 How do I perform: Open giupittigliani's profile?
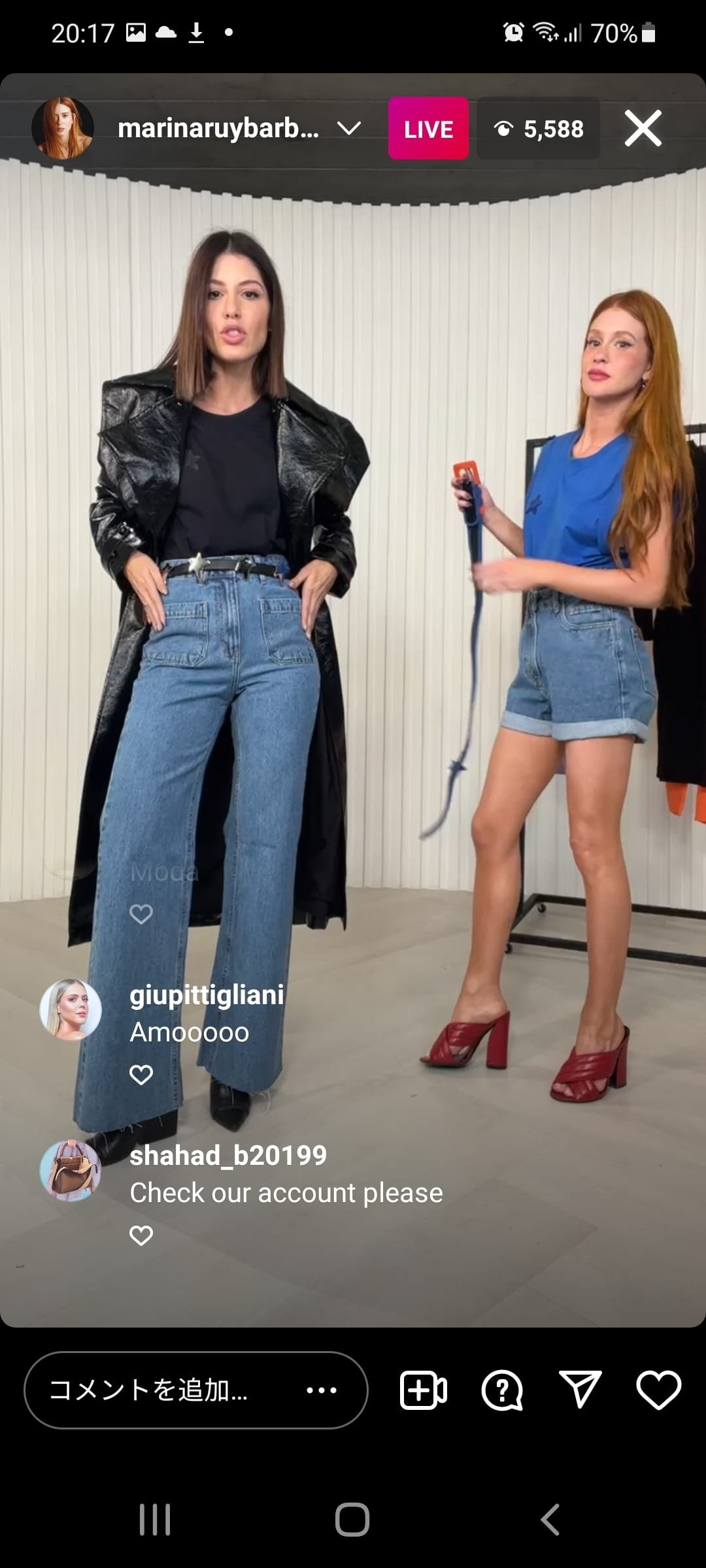coord(71,1010)
